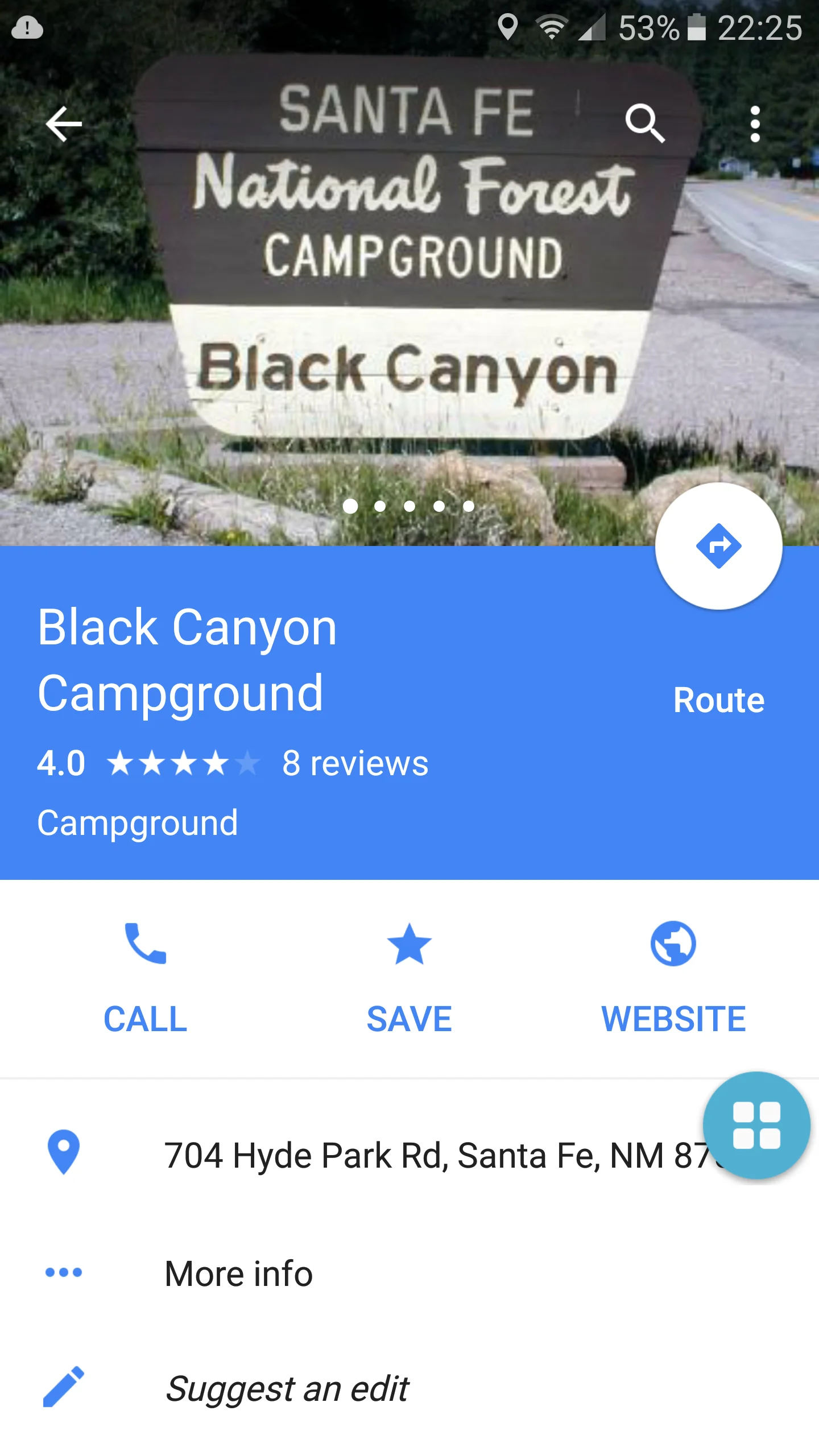Tap the teal floating grid button
Screen dimensions: 819x1456
[x=756, y=1125]
